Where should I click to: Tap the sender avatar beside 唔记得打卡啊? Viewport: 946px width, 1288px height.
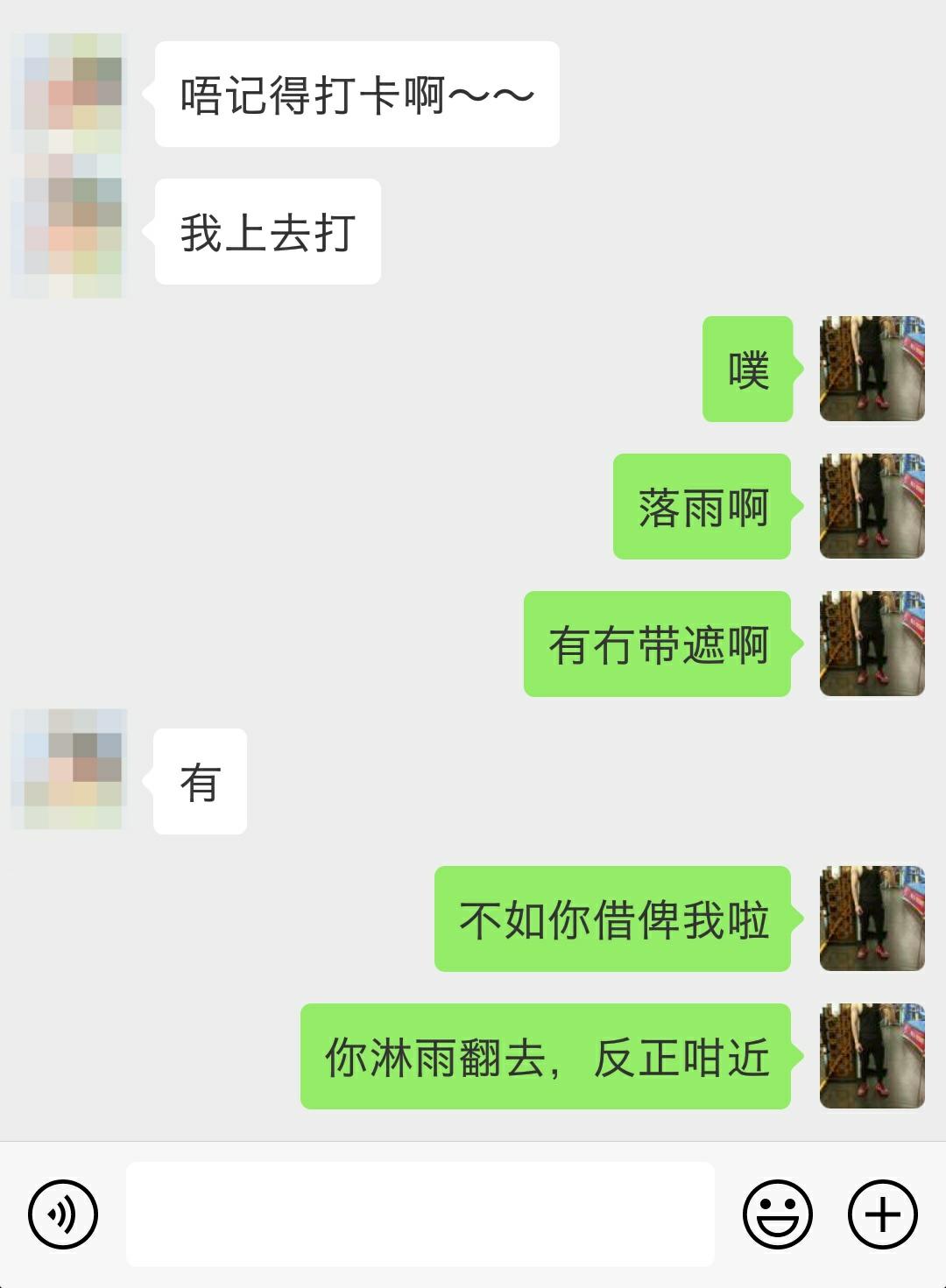(68, 93)
